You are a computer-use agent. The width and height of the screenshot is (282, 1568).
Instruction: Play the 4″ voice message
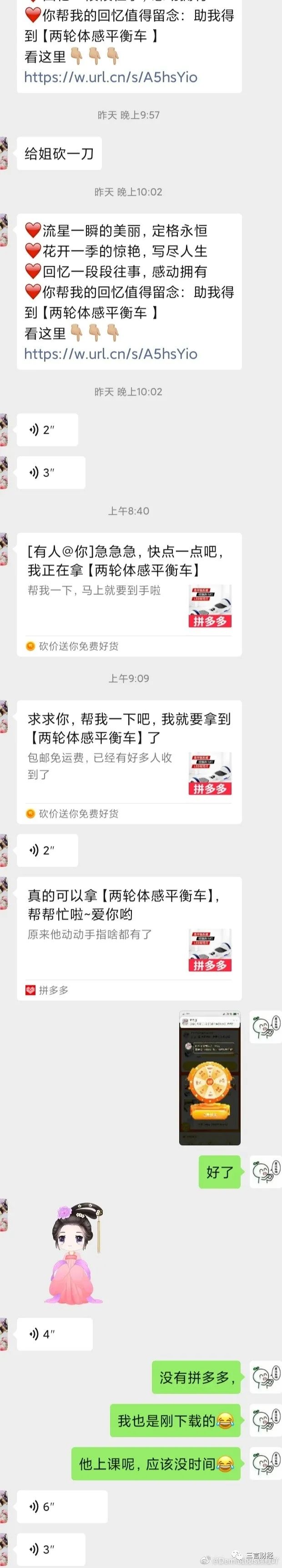(x=54, y=1335)
